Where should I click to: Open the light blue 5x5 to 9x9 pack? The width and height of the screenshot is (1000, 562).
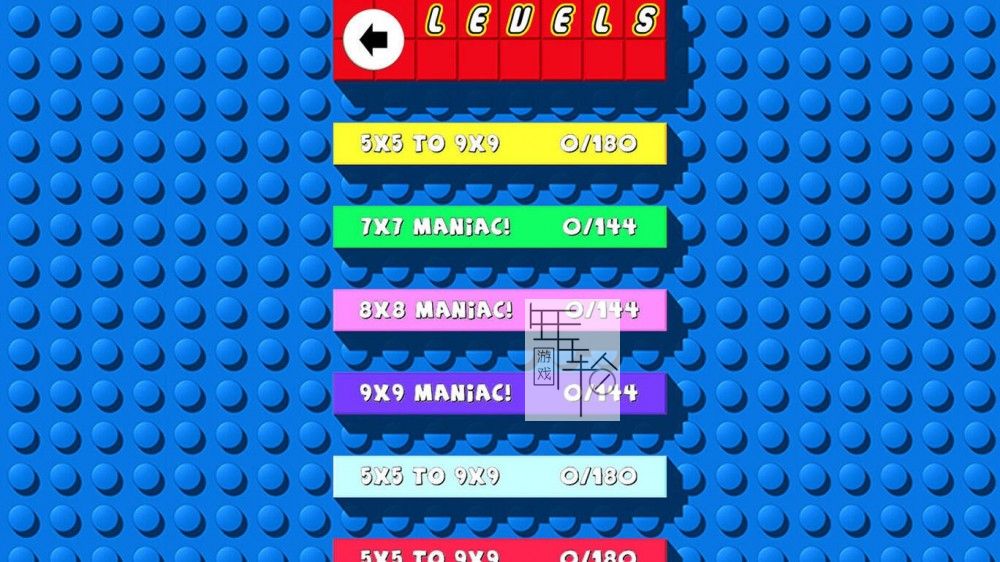tap(499, 477)
